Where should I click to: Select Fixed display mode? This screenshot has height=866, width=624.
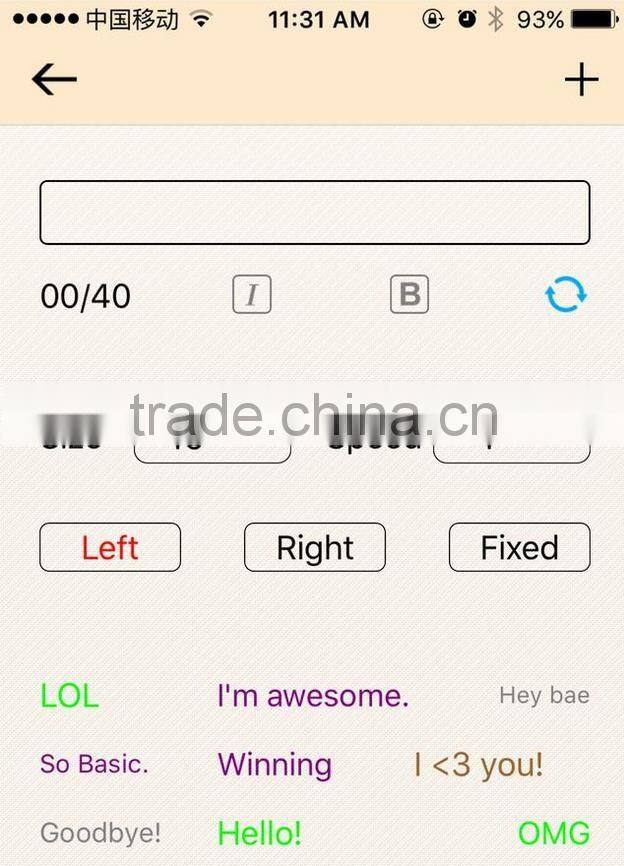(520, 547)
